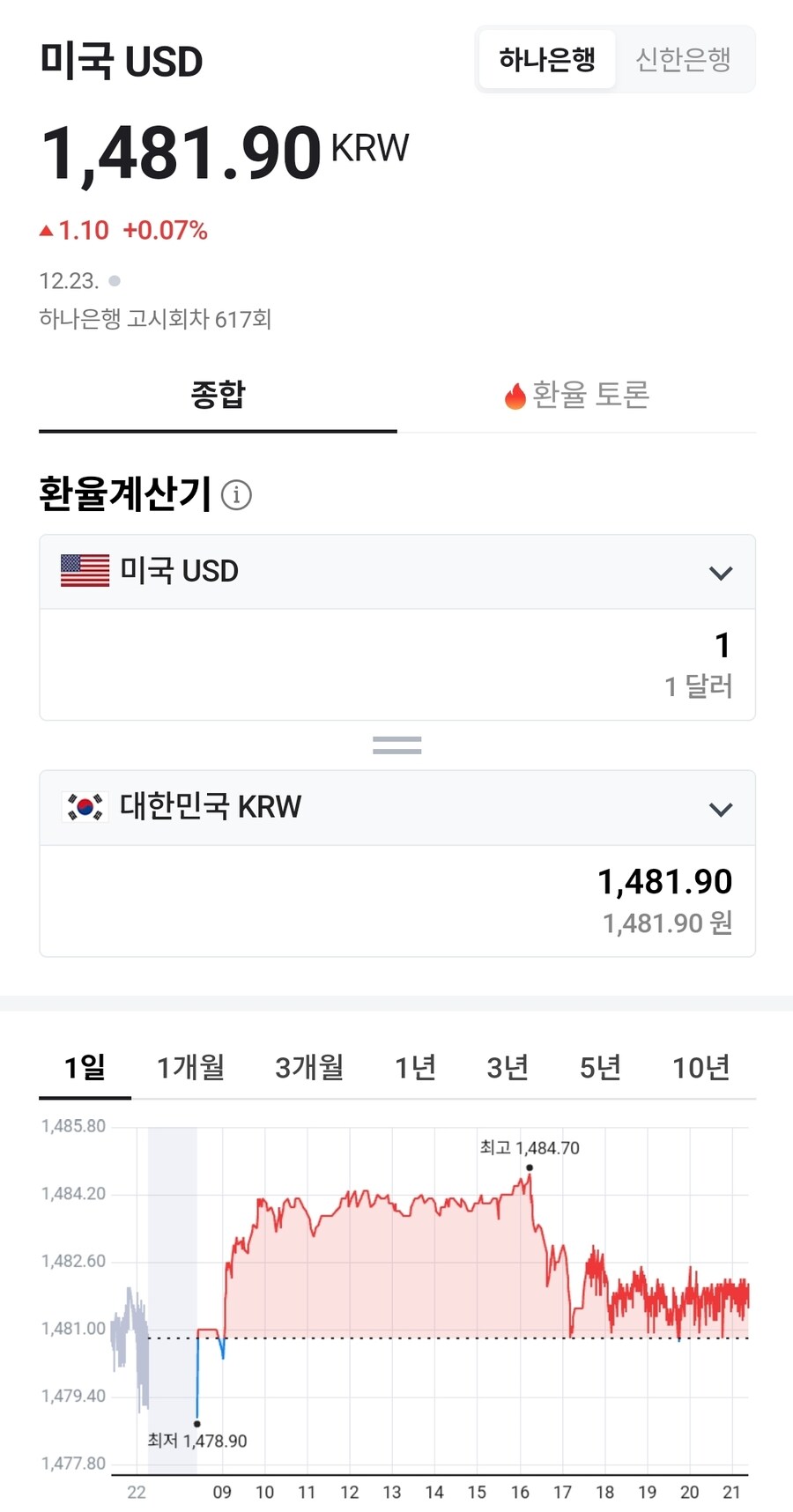Click the US flag icon next to 미국 USD
The height and width of the screenshot is (1512, 793).
pyautogui.click(x=83, y=570)
